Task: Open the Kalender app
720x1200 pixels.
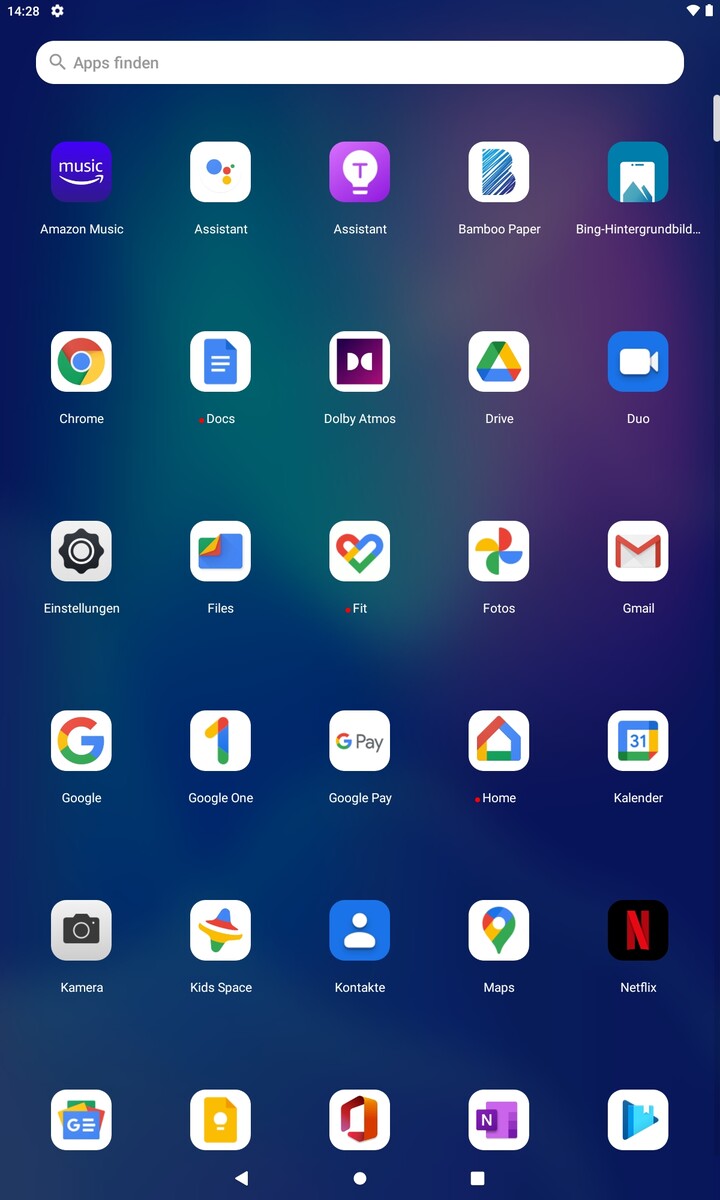Action: (x=638, y=741)
